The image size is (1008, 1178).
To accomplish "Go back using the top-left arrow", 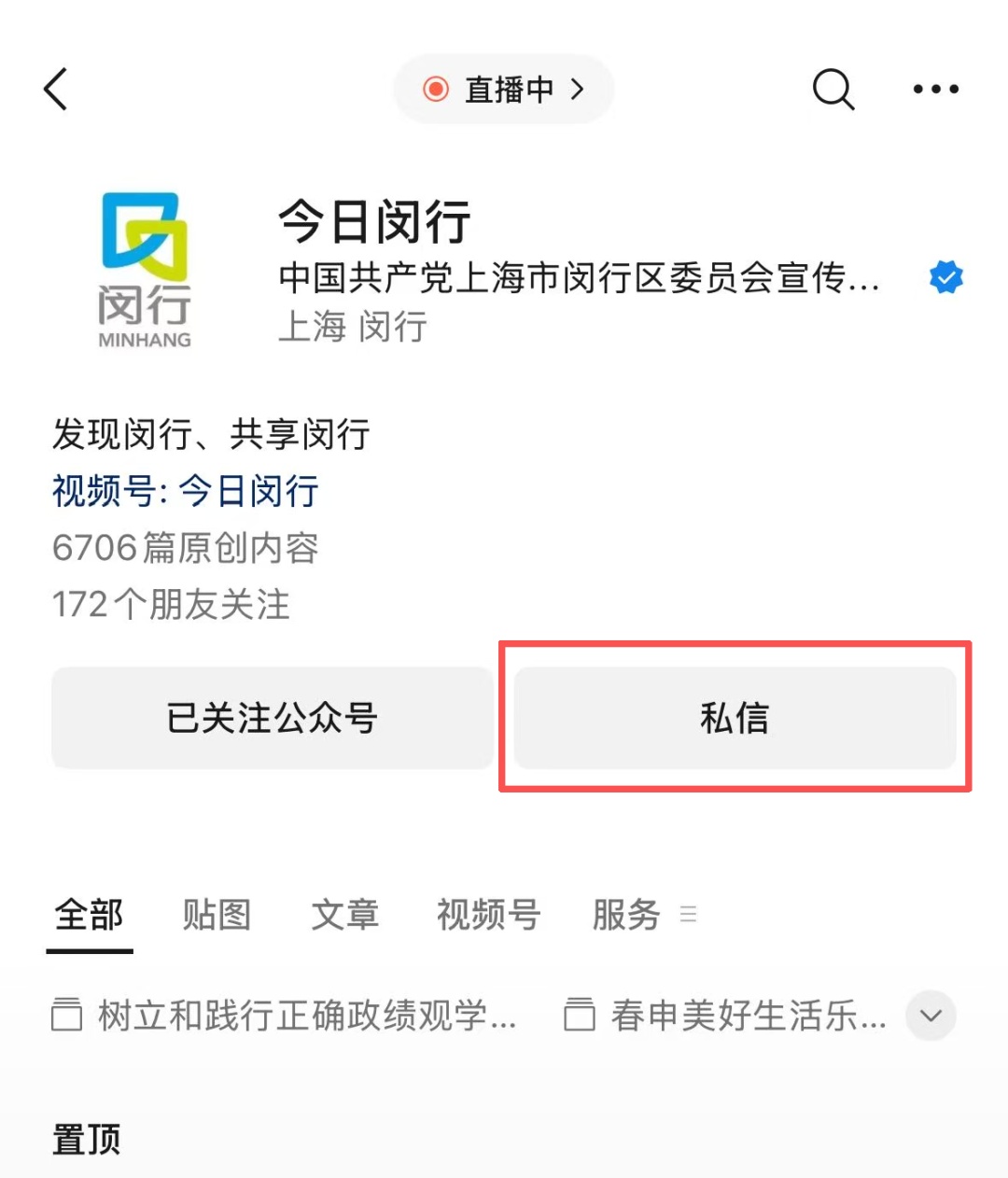I will [x=56, y=90].
